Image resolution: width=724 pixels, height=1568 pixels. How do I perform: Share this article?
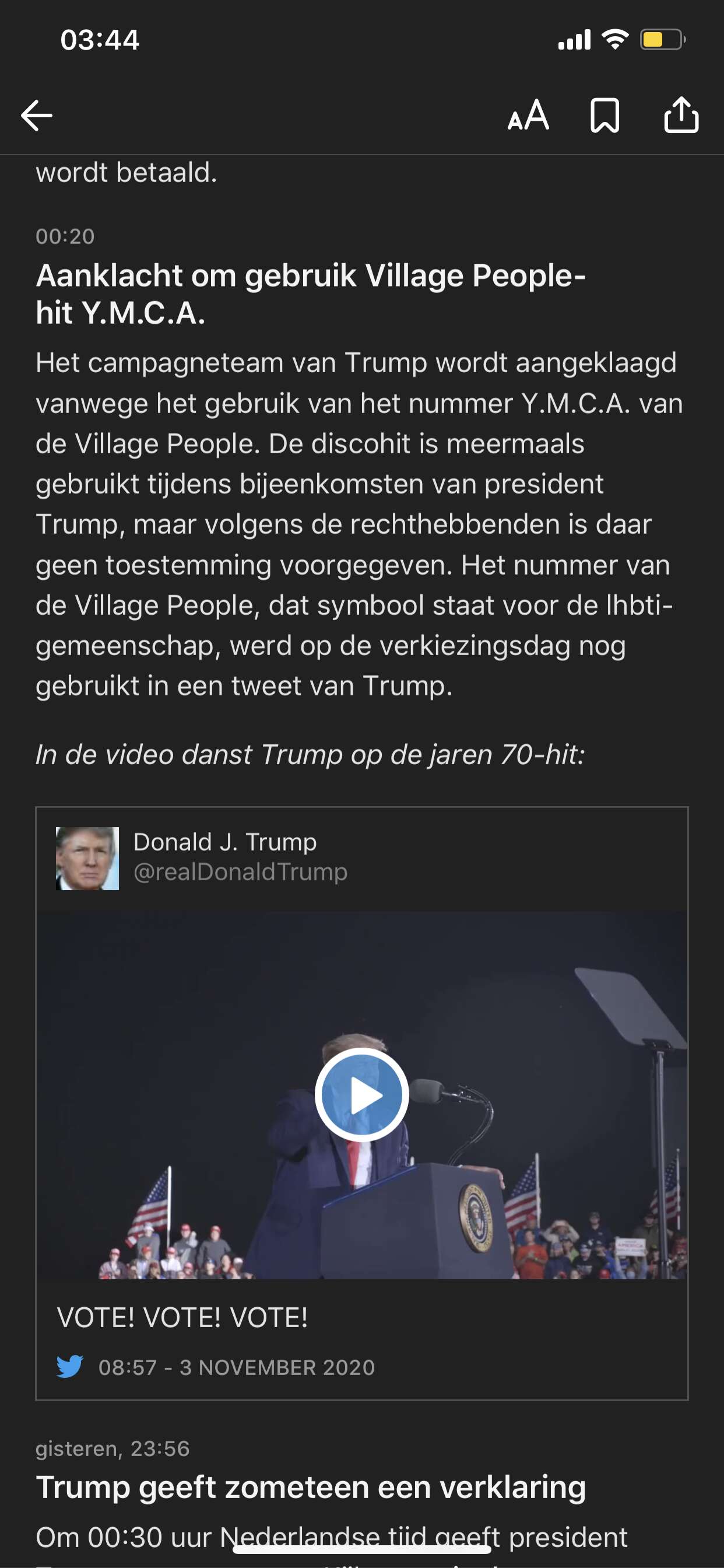tap(681, 116)
